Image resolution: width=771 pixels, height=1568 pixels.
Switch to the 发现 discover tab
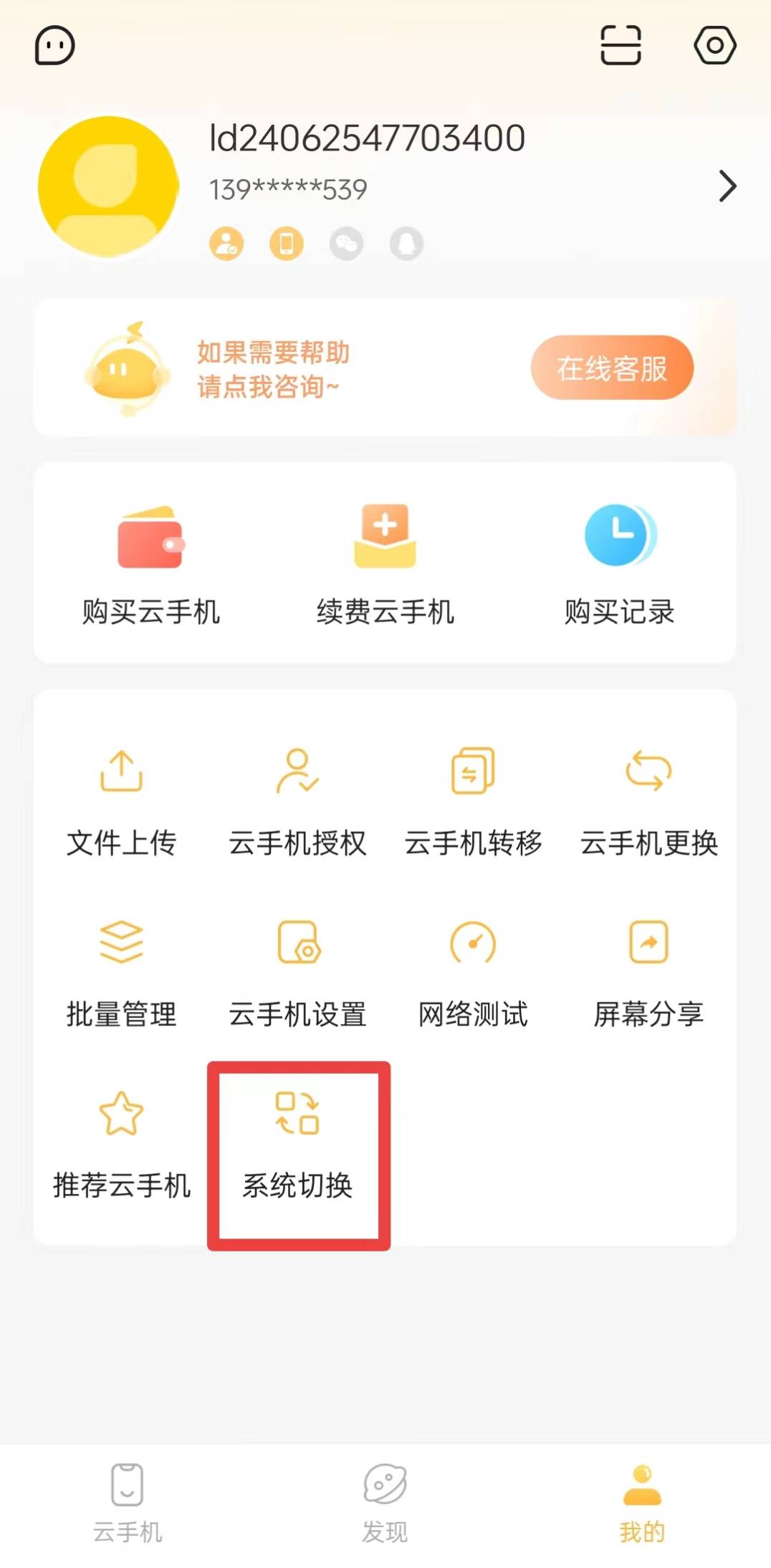click(385, 1498)
